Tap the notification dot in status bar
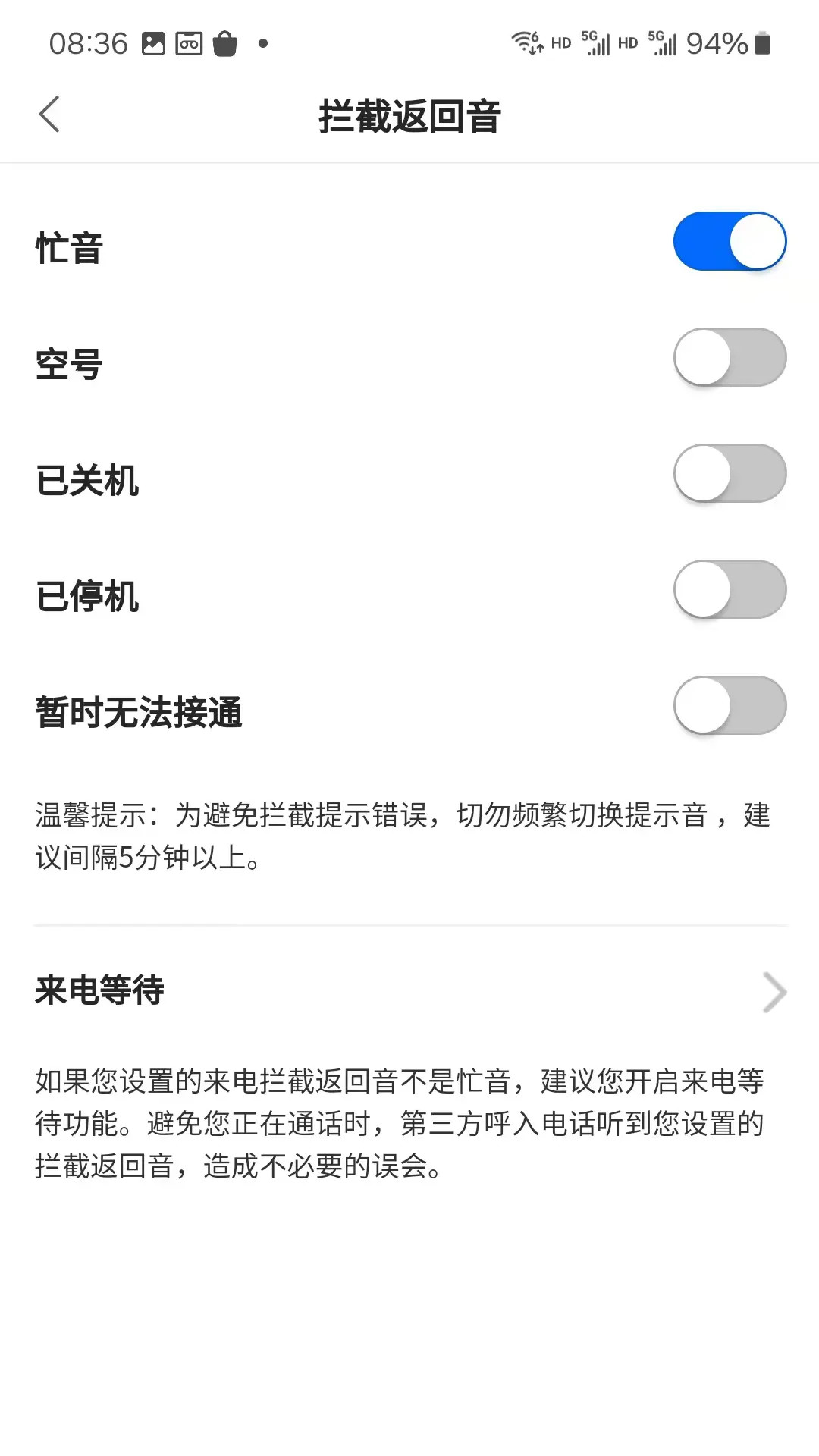 click(263, 43)
